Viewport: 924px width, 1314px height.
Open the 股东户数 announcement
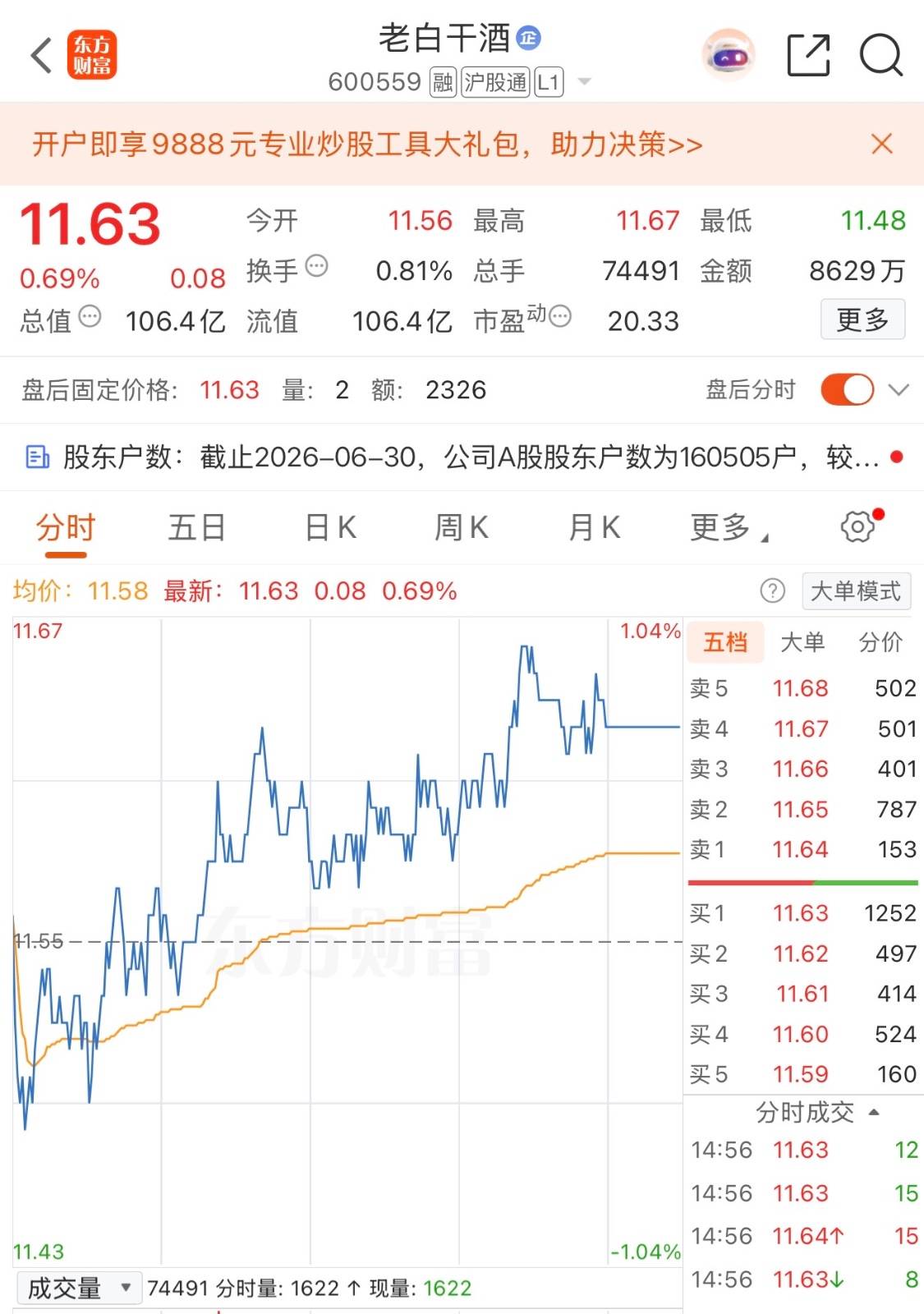(462, 457)
